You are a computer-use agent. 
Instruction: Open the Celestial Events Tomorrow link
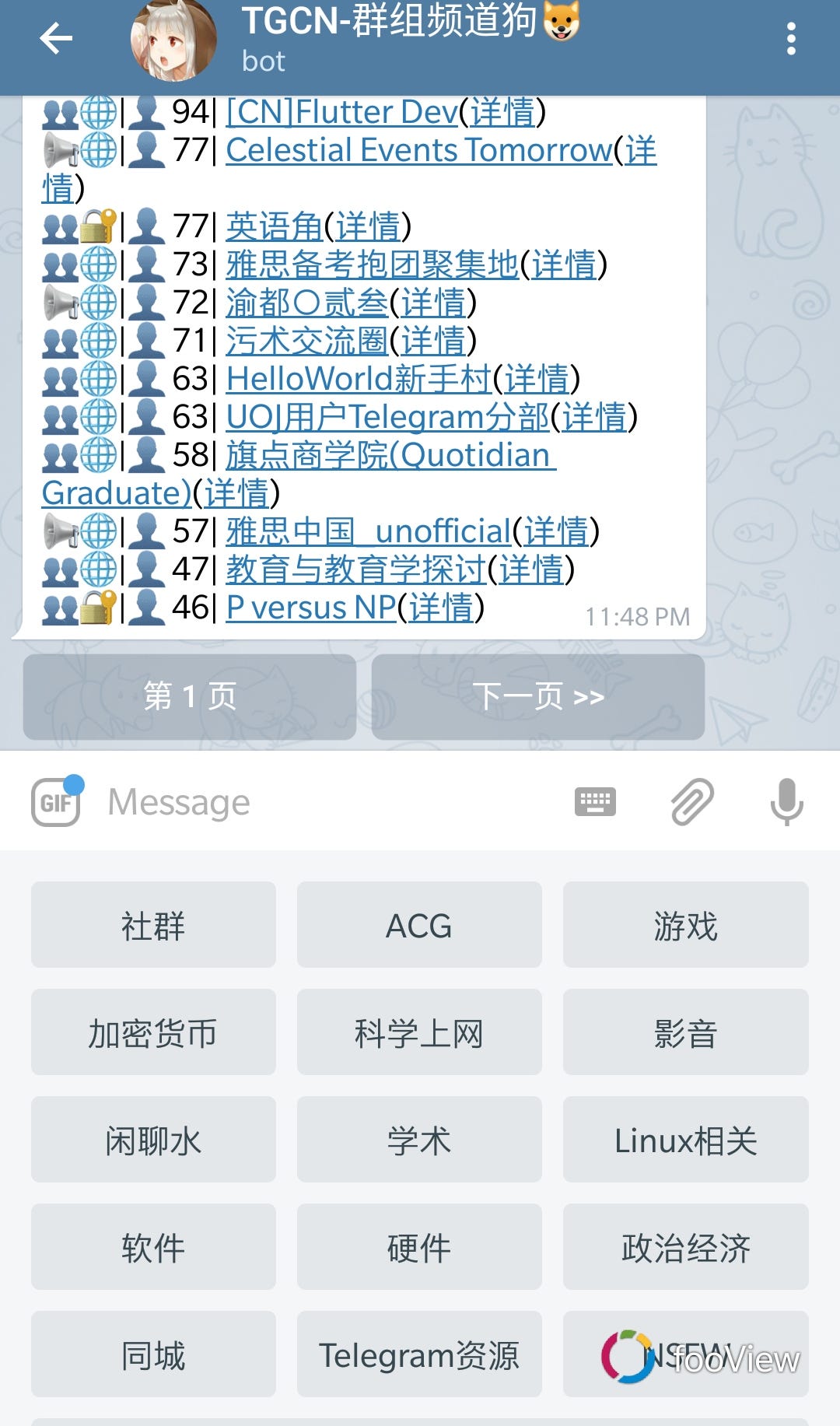point(418,150)
